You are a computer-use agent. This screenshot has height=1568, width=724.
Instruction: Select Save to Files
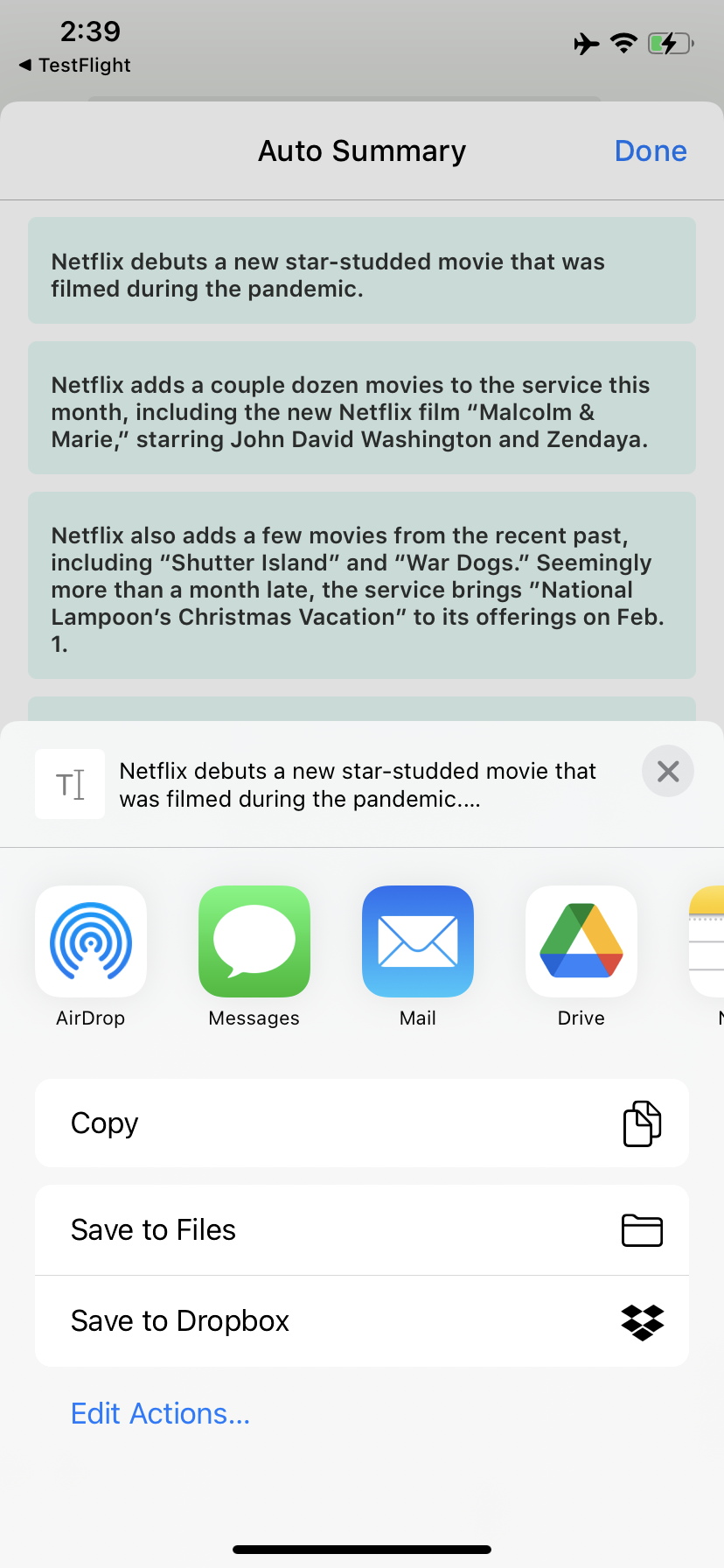tap(362, 1229)
